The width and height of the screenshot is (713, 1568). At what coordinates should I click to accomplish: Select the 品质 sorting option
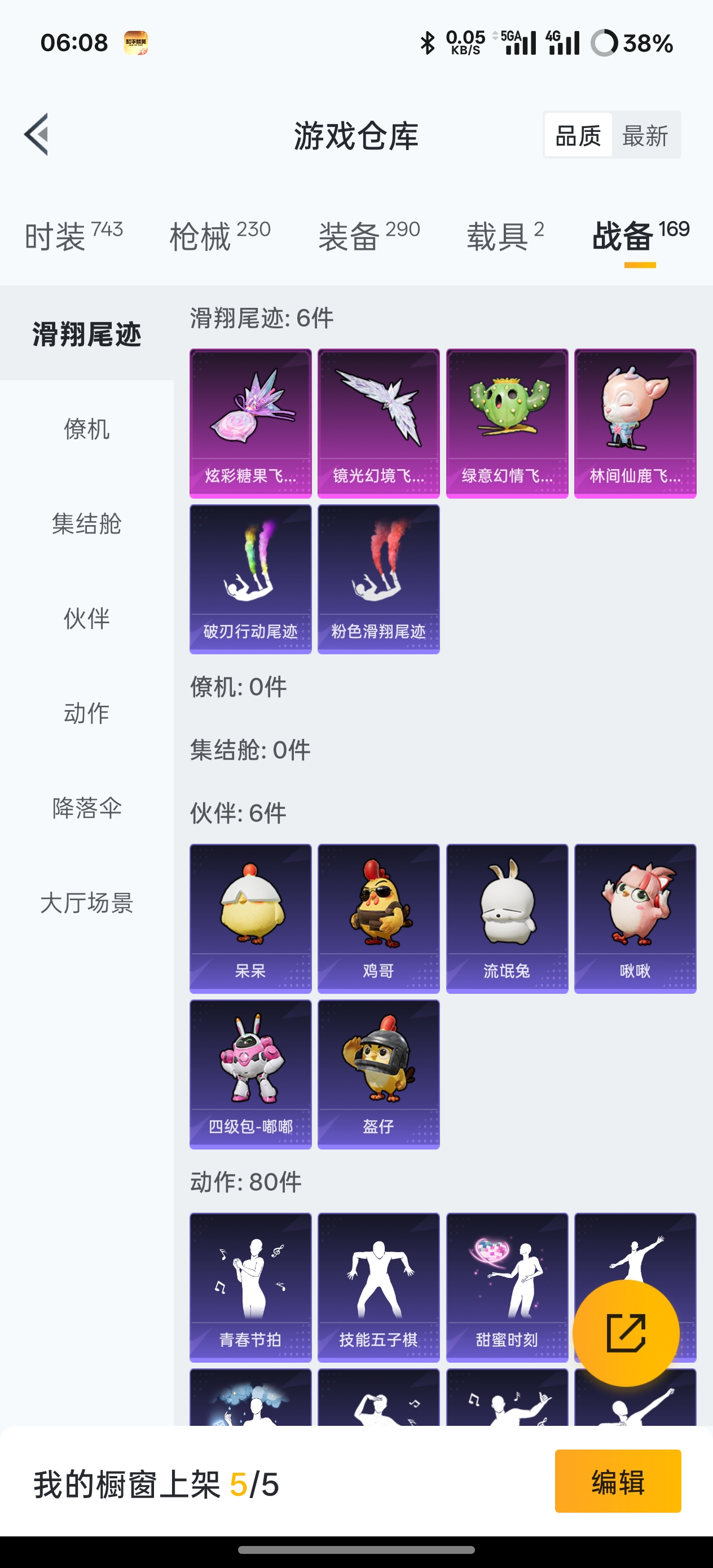coord(578,135)
